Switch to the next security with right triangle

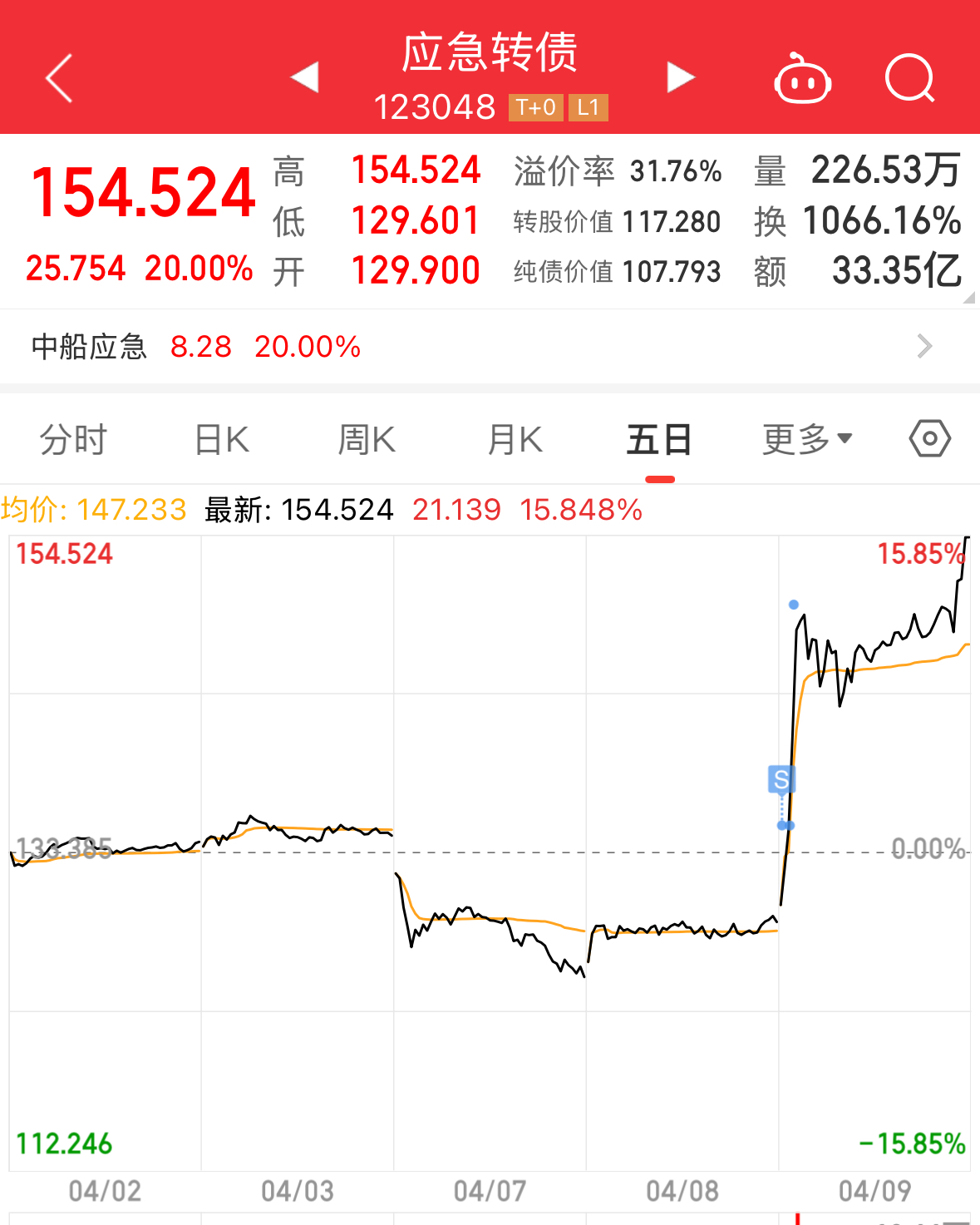(x=680, y=77)
